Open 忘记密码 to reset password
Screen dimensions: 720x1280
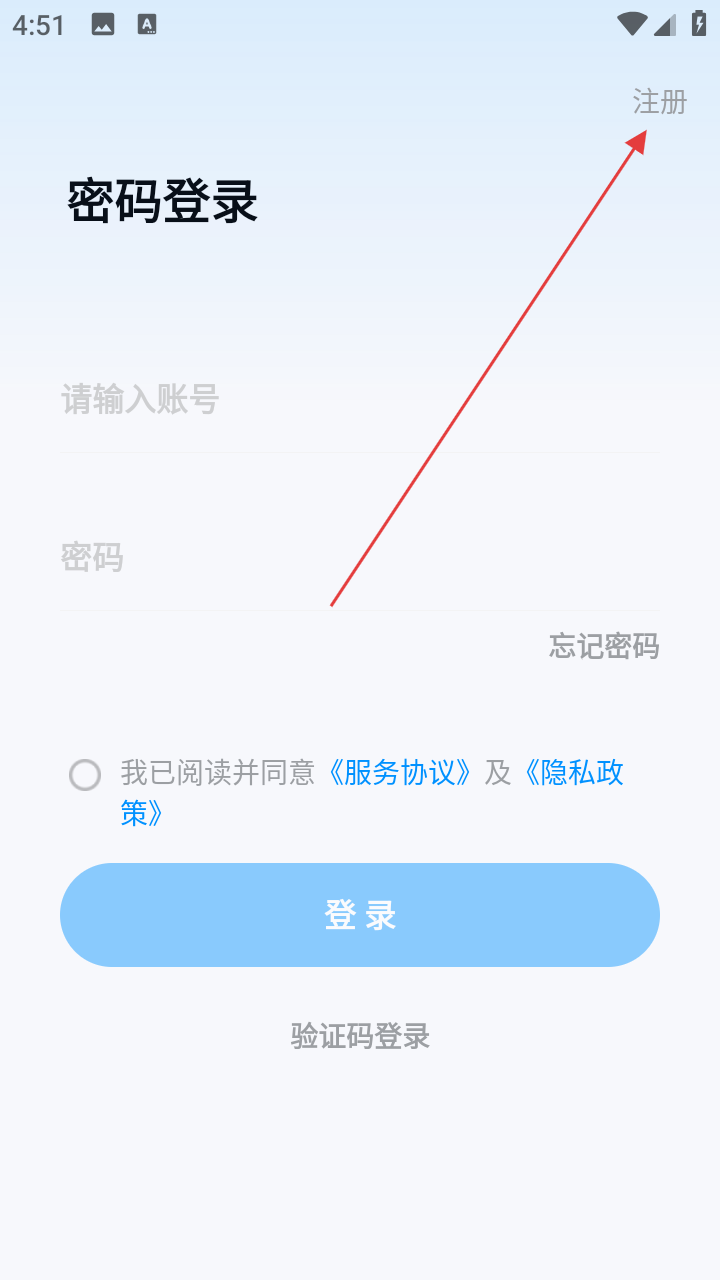pyautogui.click(x=604, y=646)
